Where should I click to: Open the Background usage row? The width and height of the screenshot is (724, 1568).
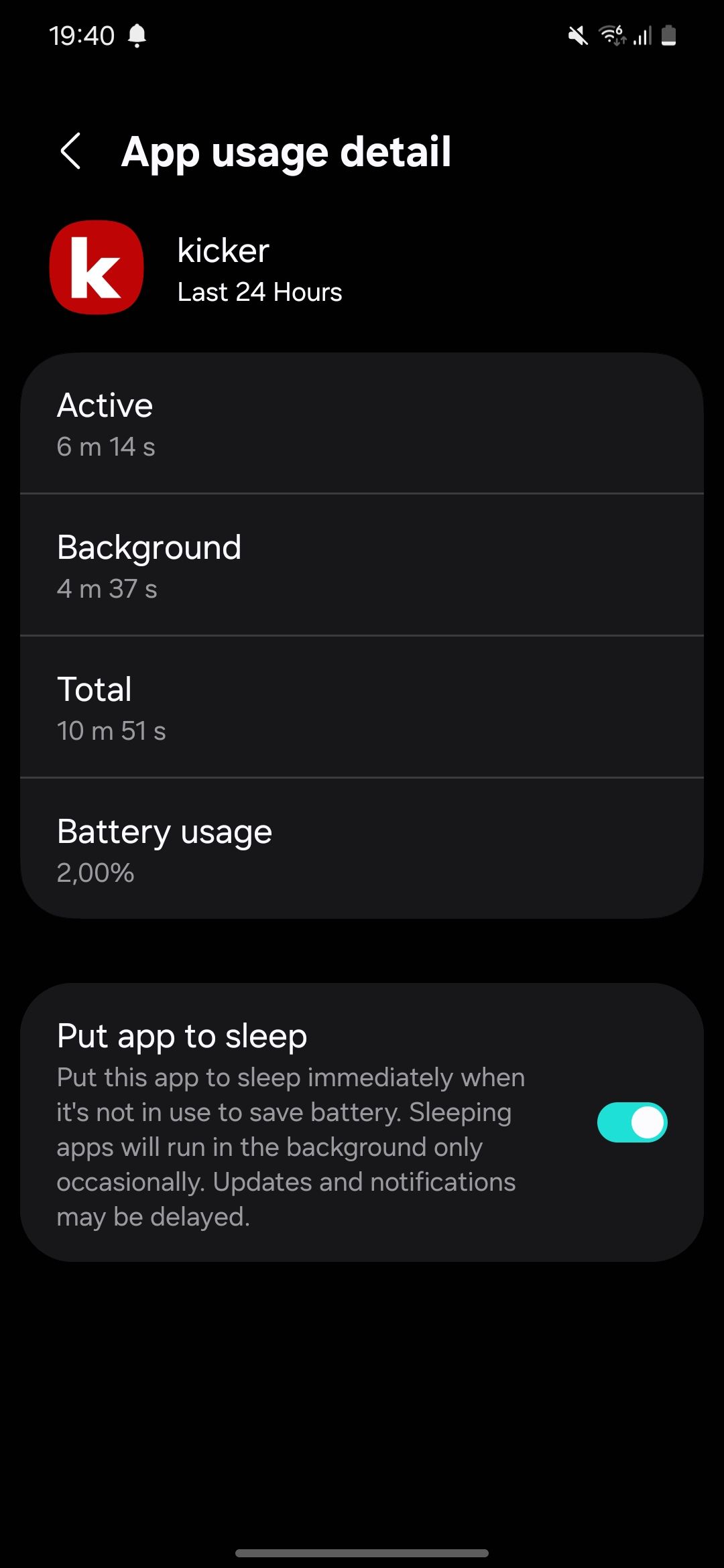click(x=362, y=565)
